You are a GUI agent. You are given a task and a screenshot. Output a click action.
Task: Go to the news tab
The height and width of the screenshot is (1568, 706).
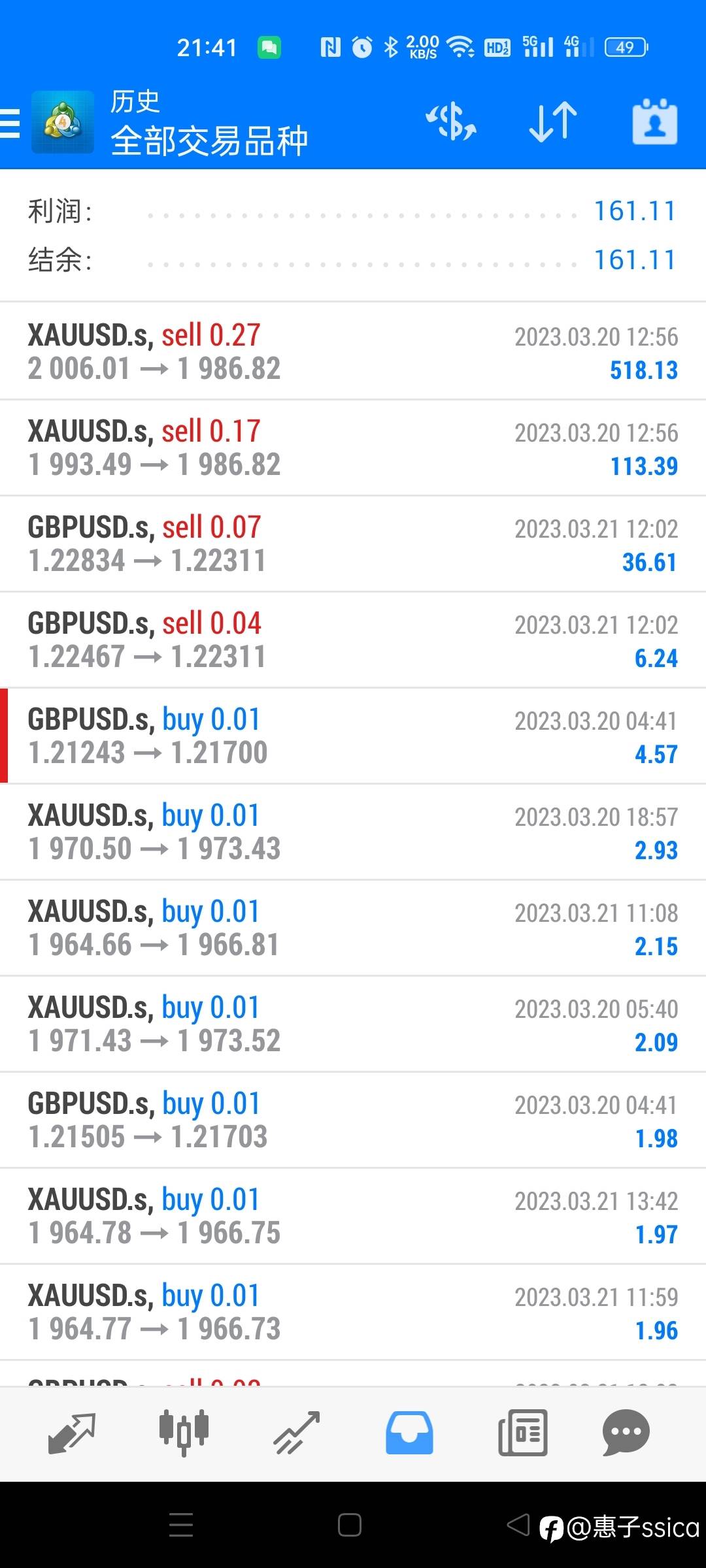tap(522, 1433)
